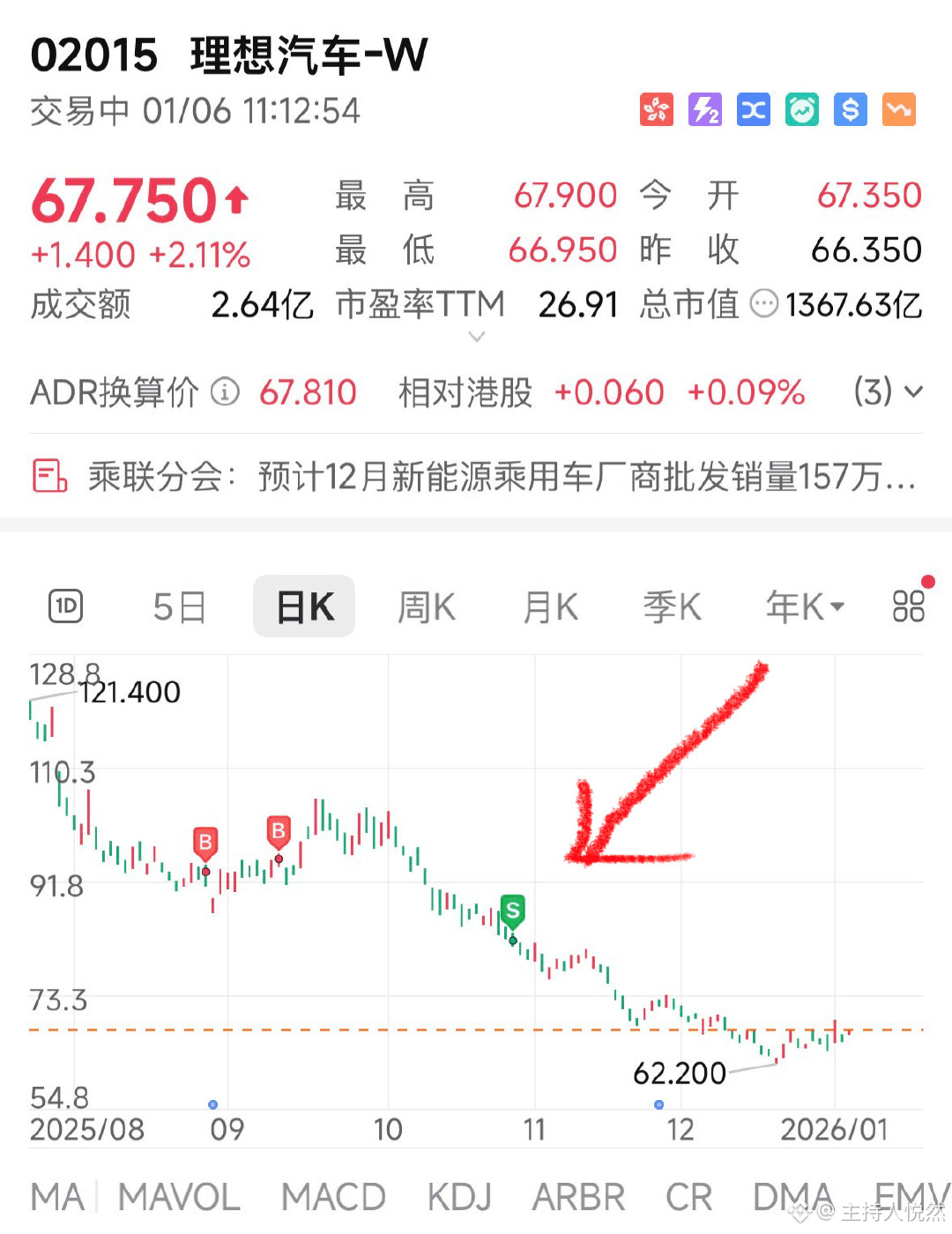Expand more quote details under 市盈率TTM

tap(477, 336)
